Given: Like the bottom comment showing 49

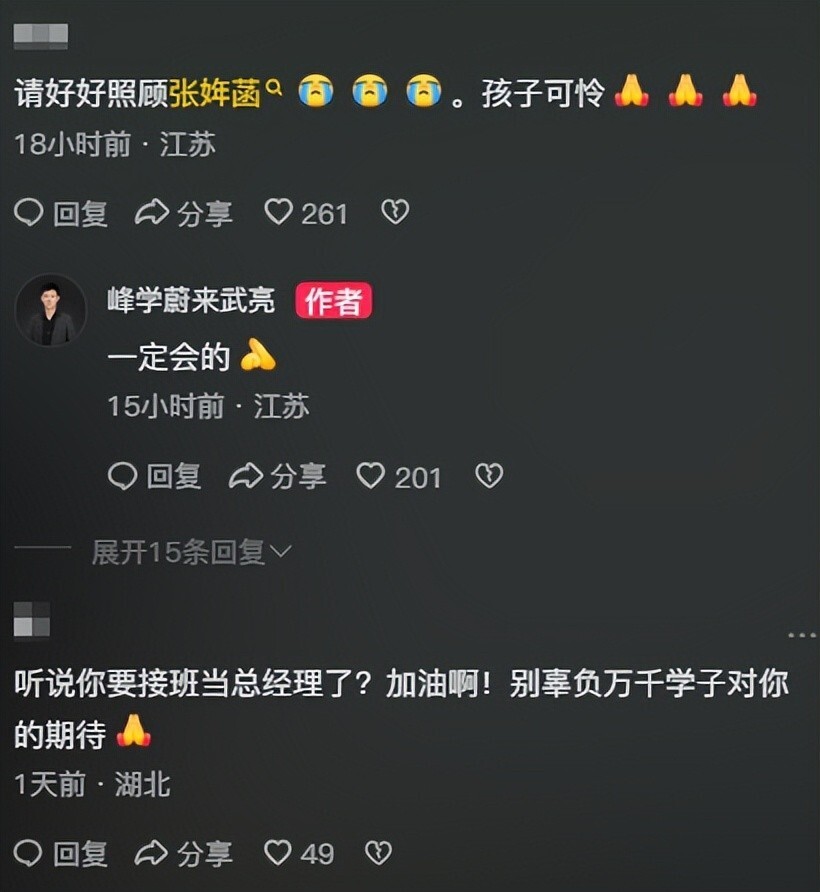Looking at the screenshot, I should 277,854.
